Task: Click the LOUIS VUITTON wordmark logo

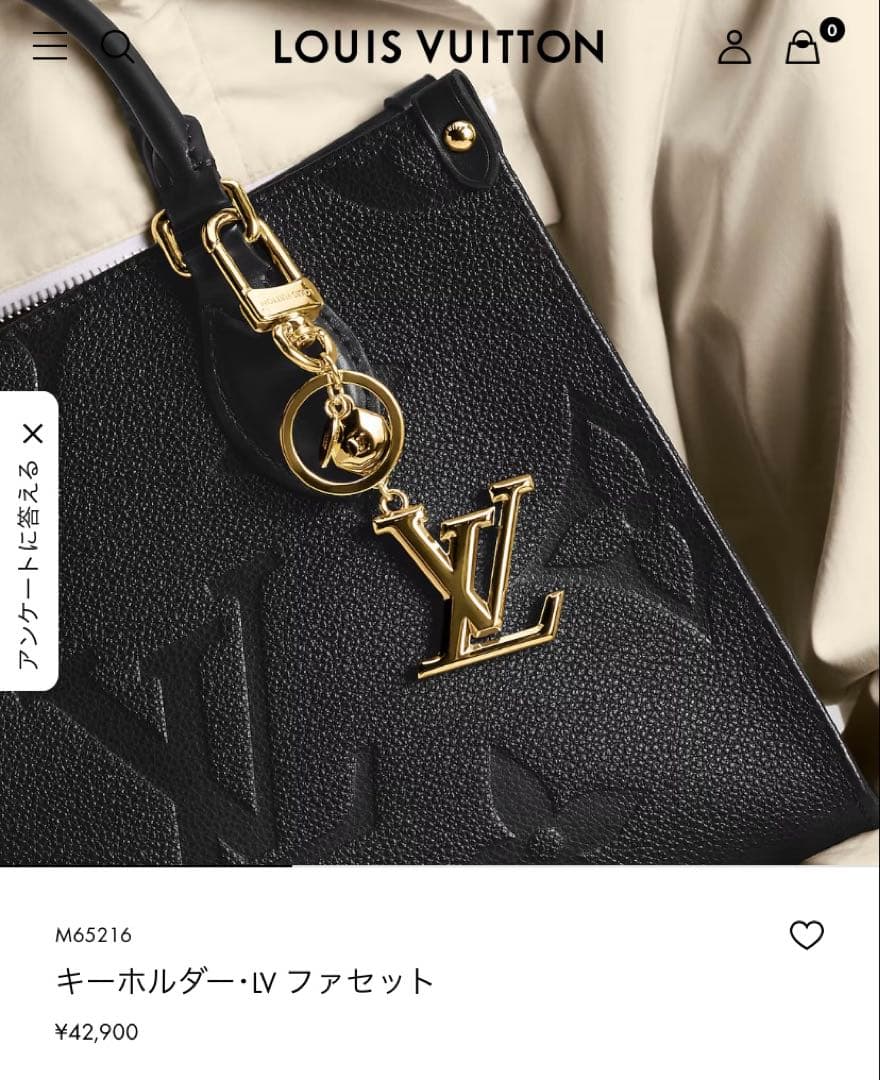Action: [x=438, y=44]
